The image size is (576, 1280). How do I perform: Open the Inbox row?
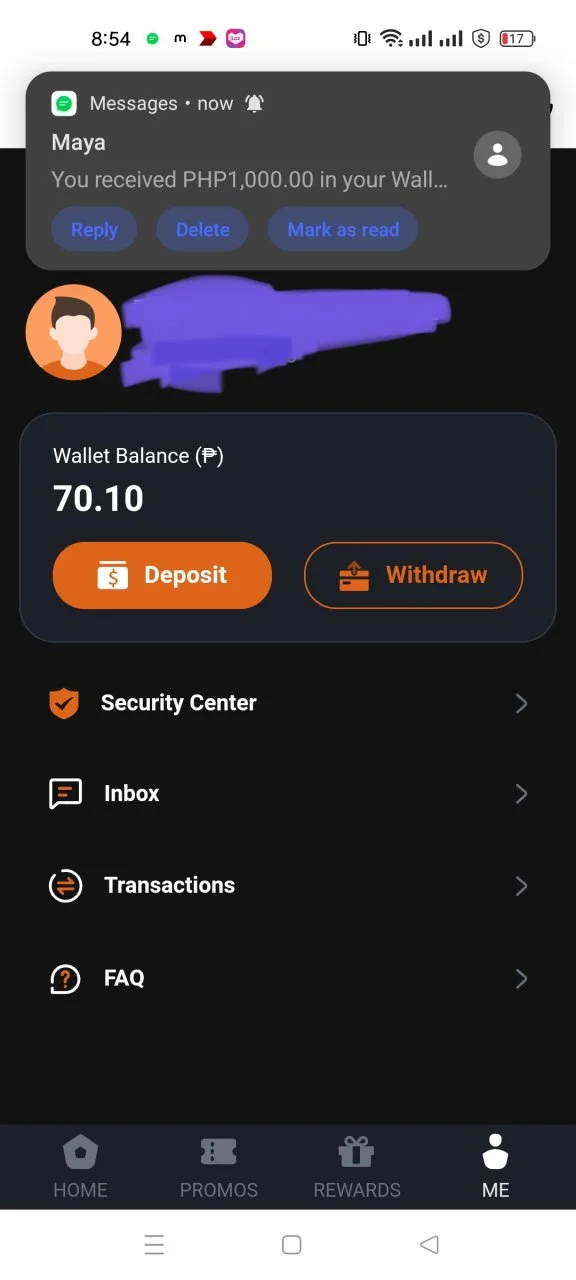pos(288,794)
